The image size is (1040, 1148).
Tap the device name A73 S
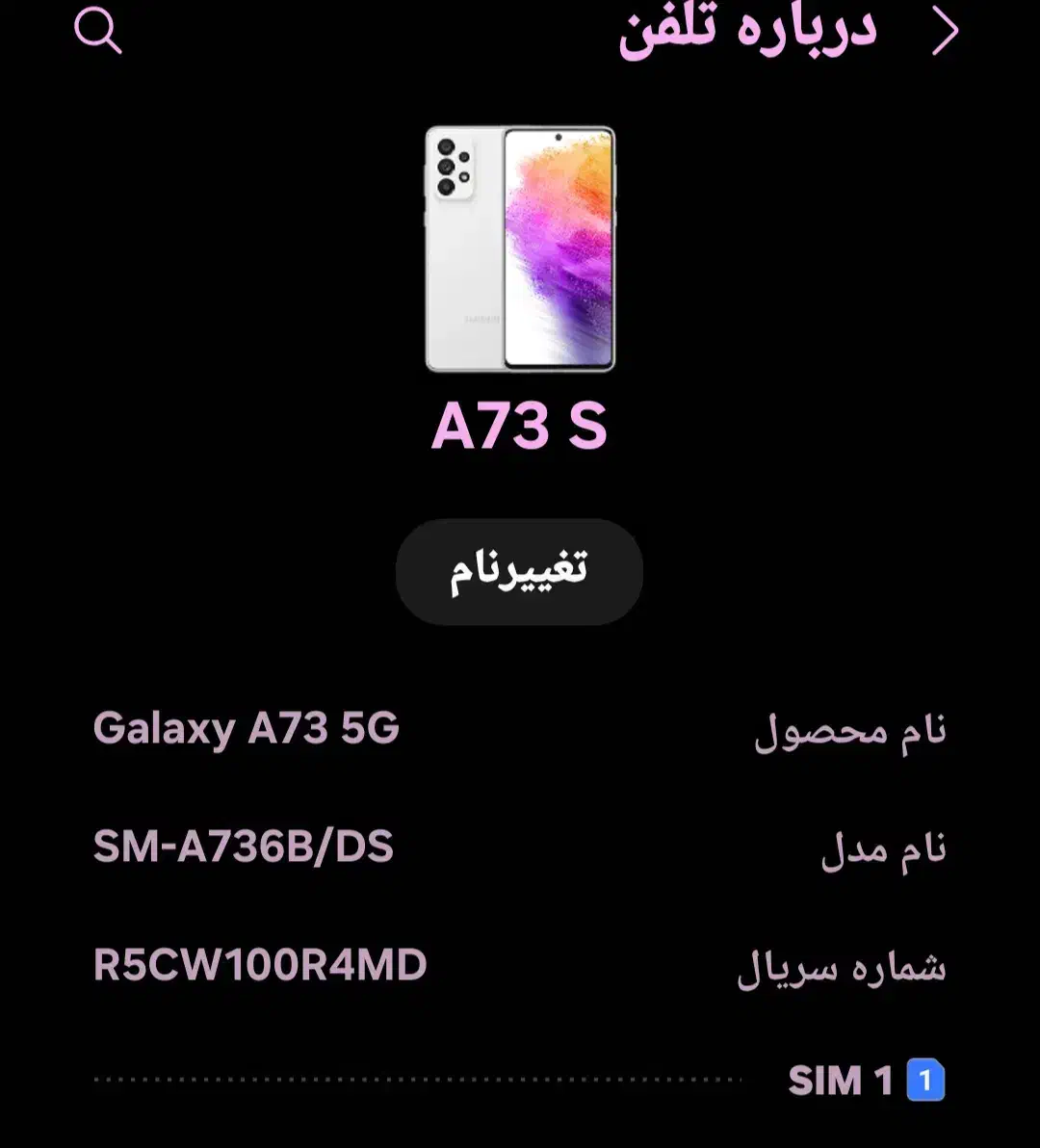(518, 424)
